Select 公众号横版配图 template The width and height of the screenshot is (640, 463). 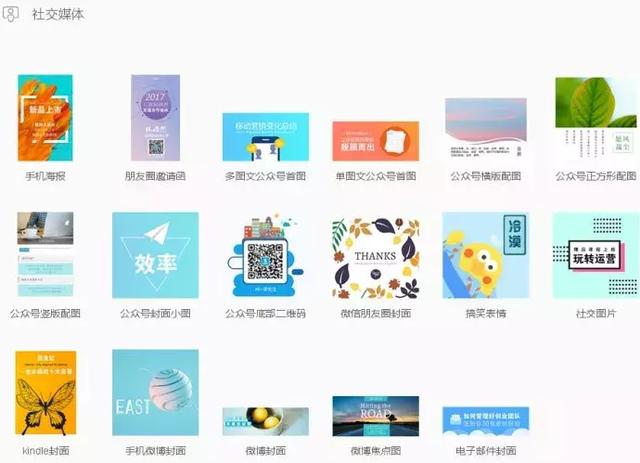click(x=485, y=130)
